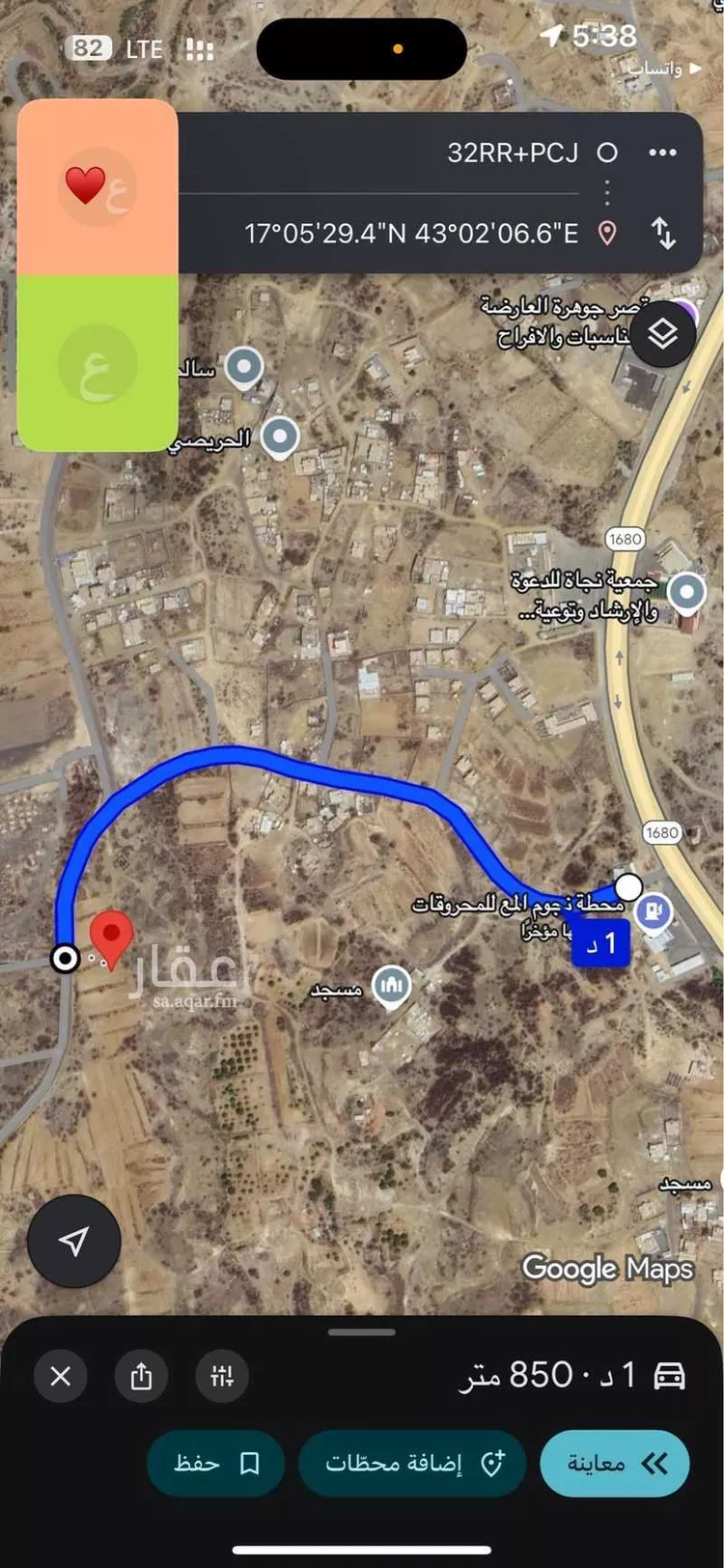
Task: Select the red destination pin
Action: pos(111,936)
